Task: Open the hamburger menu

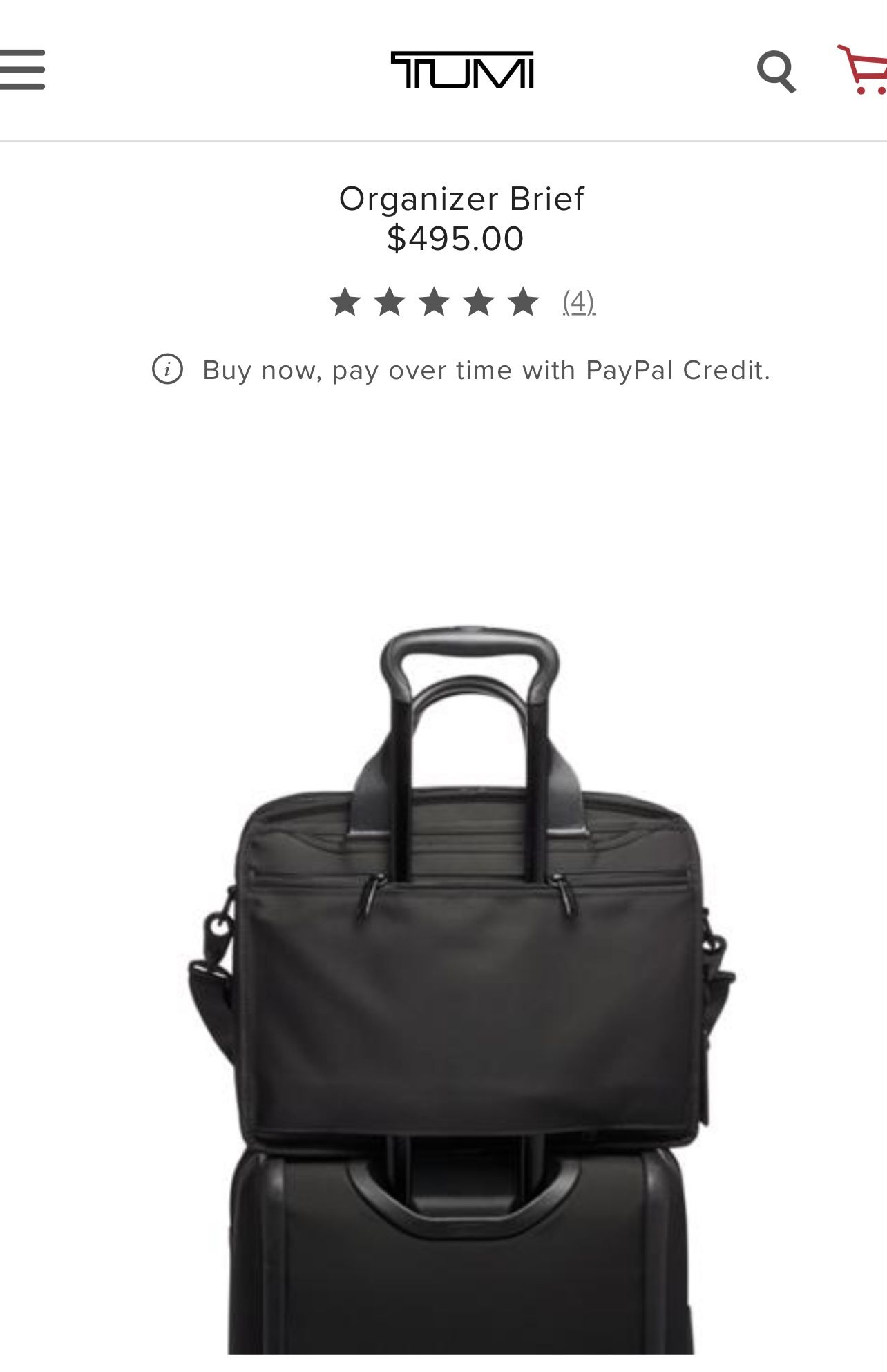Action: click(22, 69)
